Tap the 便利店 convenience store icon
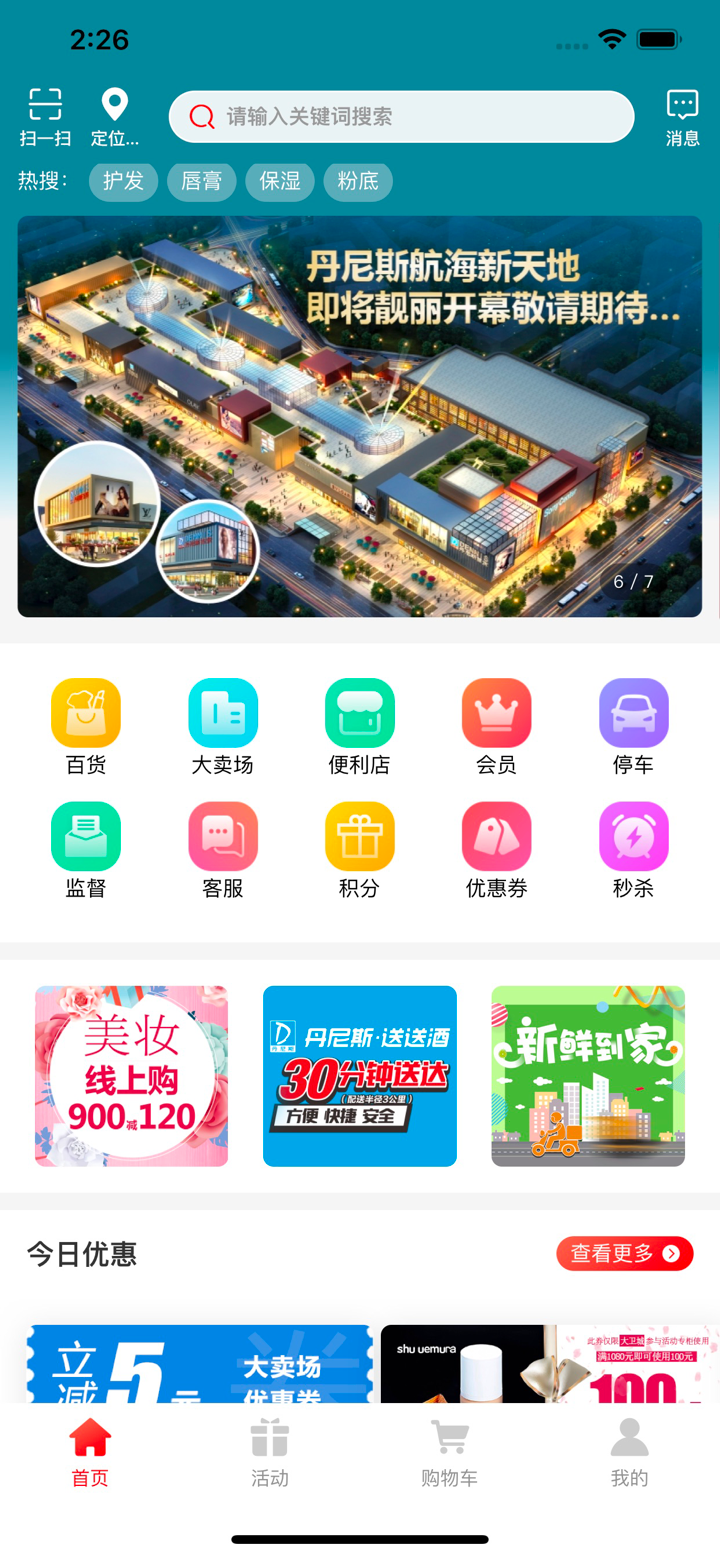 (360, 725)
